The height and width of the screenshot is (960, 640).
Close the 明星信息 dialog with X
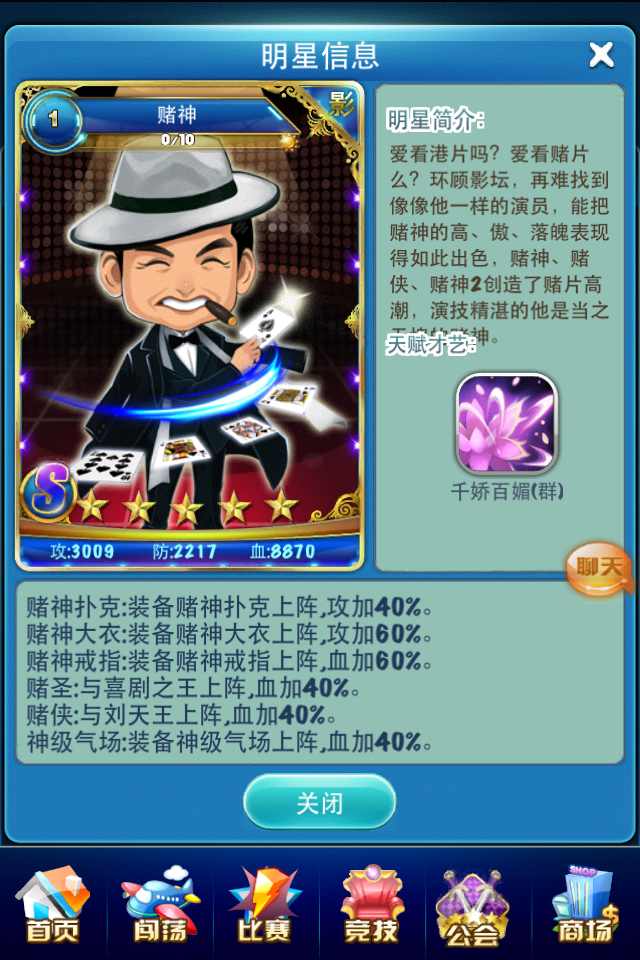point(601,54)
